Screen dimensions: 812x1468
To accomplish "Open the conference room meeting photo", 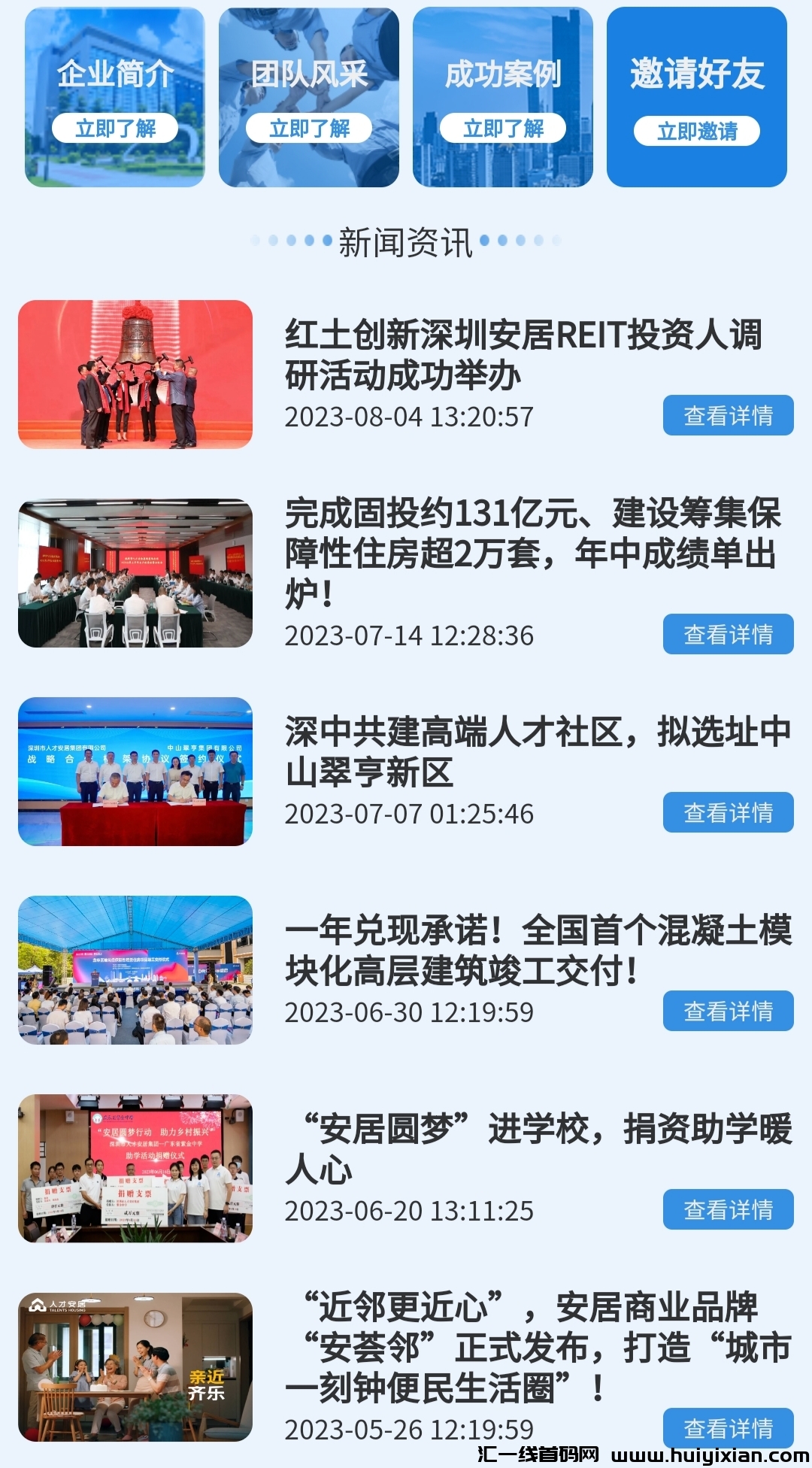I will coord(135,573).
